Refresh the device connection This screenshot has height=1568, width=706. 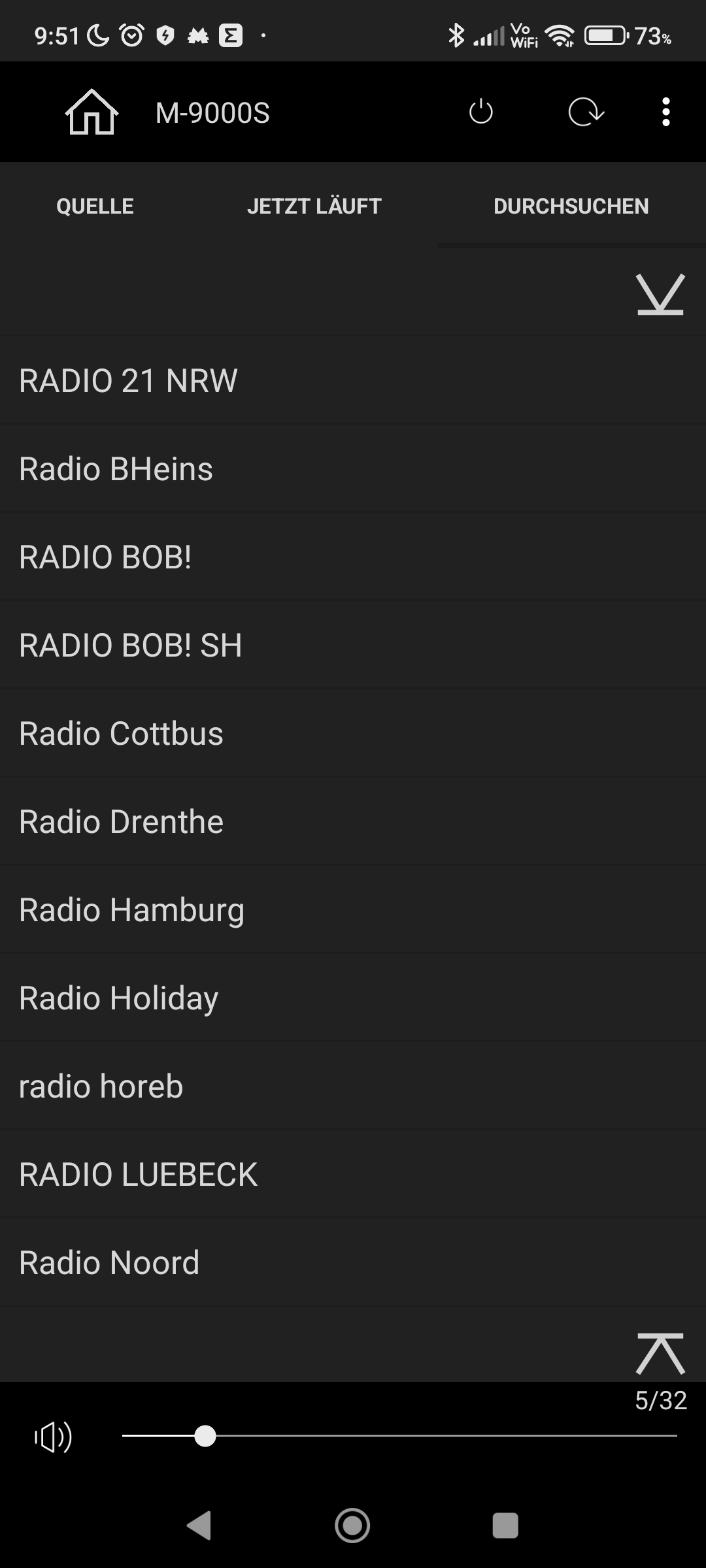(586, 112)
